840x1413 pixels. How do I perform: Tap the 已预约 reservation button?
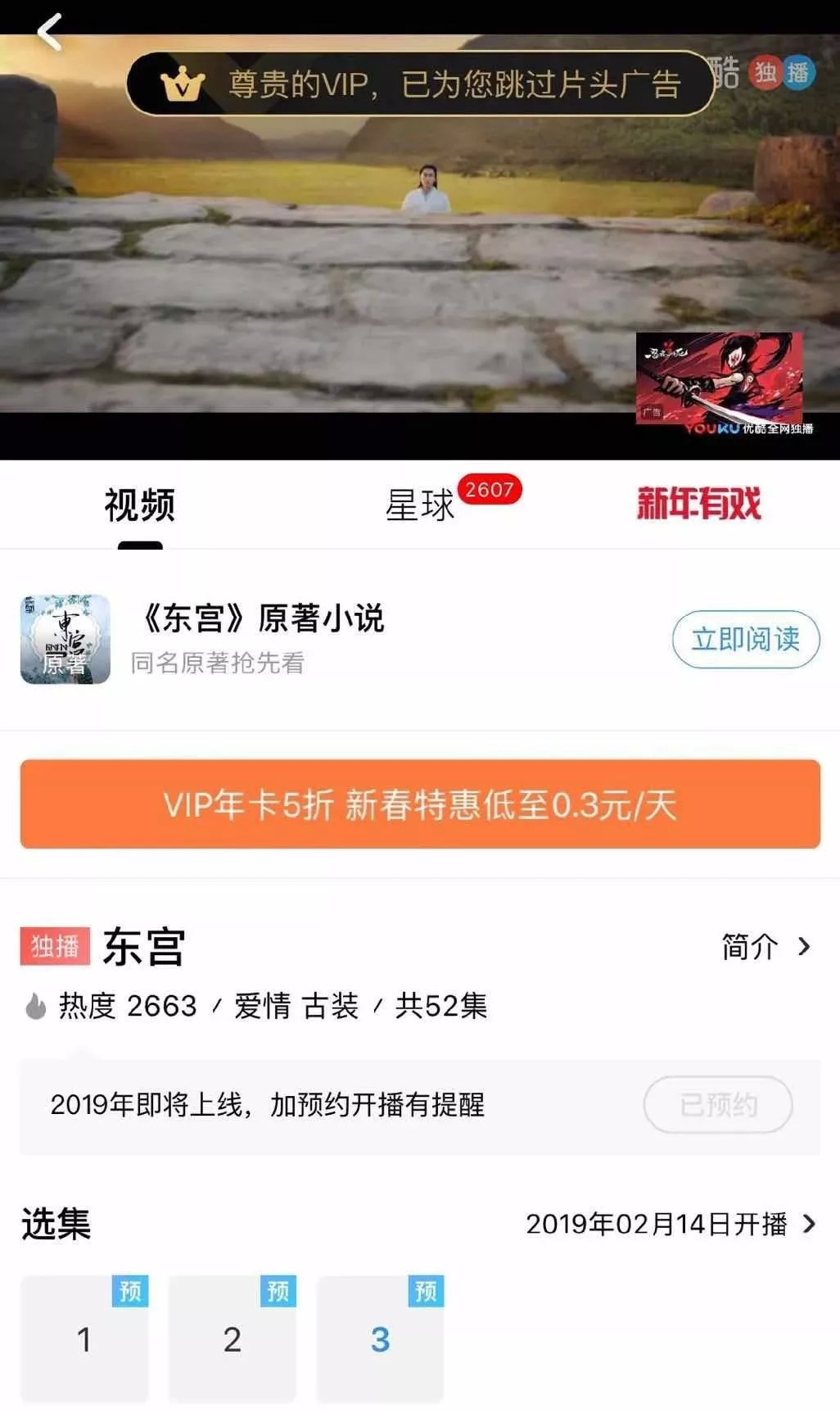pyautogui.click(x=717, y=1105)
